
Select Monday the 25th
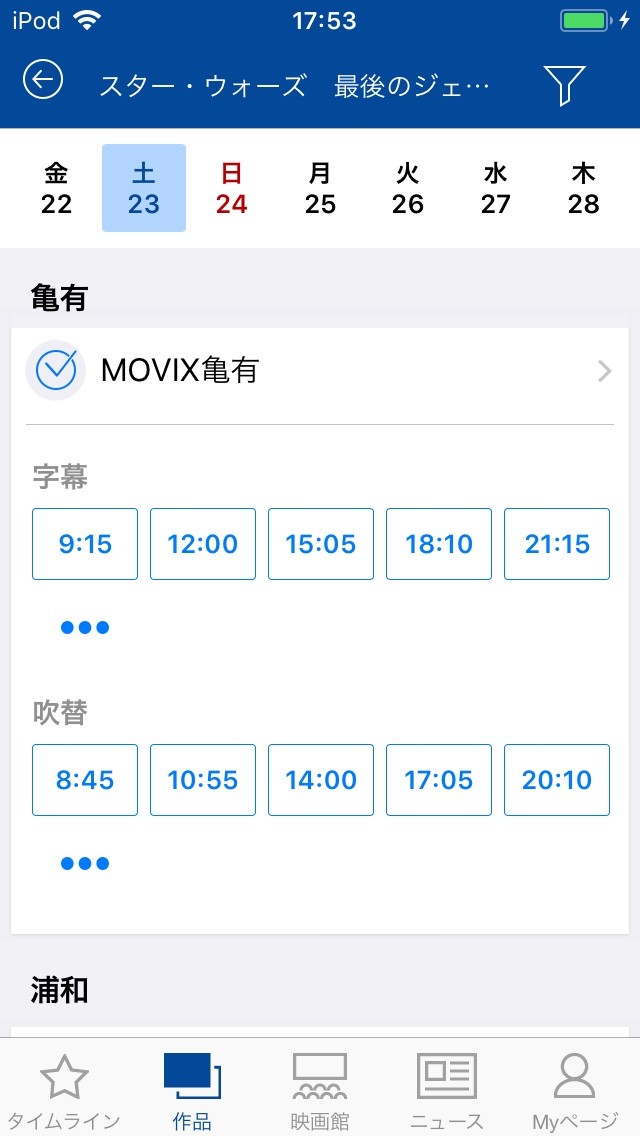coord(320,188)
